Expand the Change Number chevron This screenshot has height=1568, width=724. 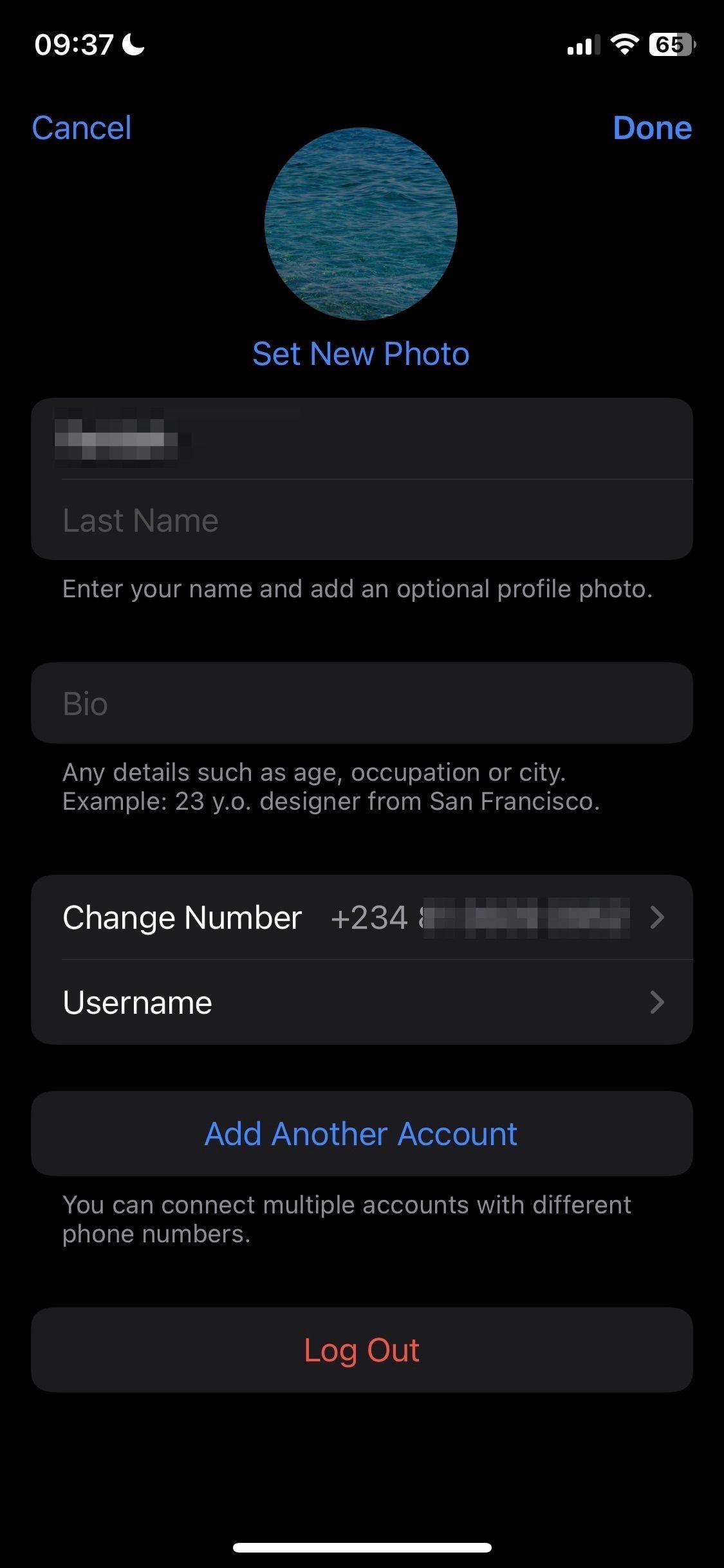(x=657, y=917)
